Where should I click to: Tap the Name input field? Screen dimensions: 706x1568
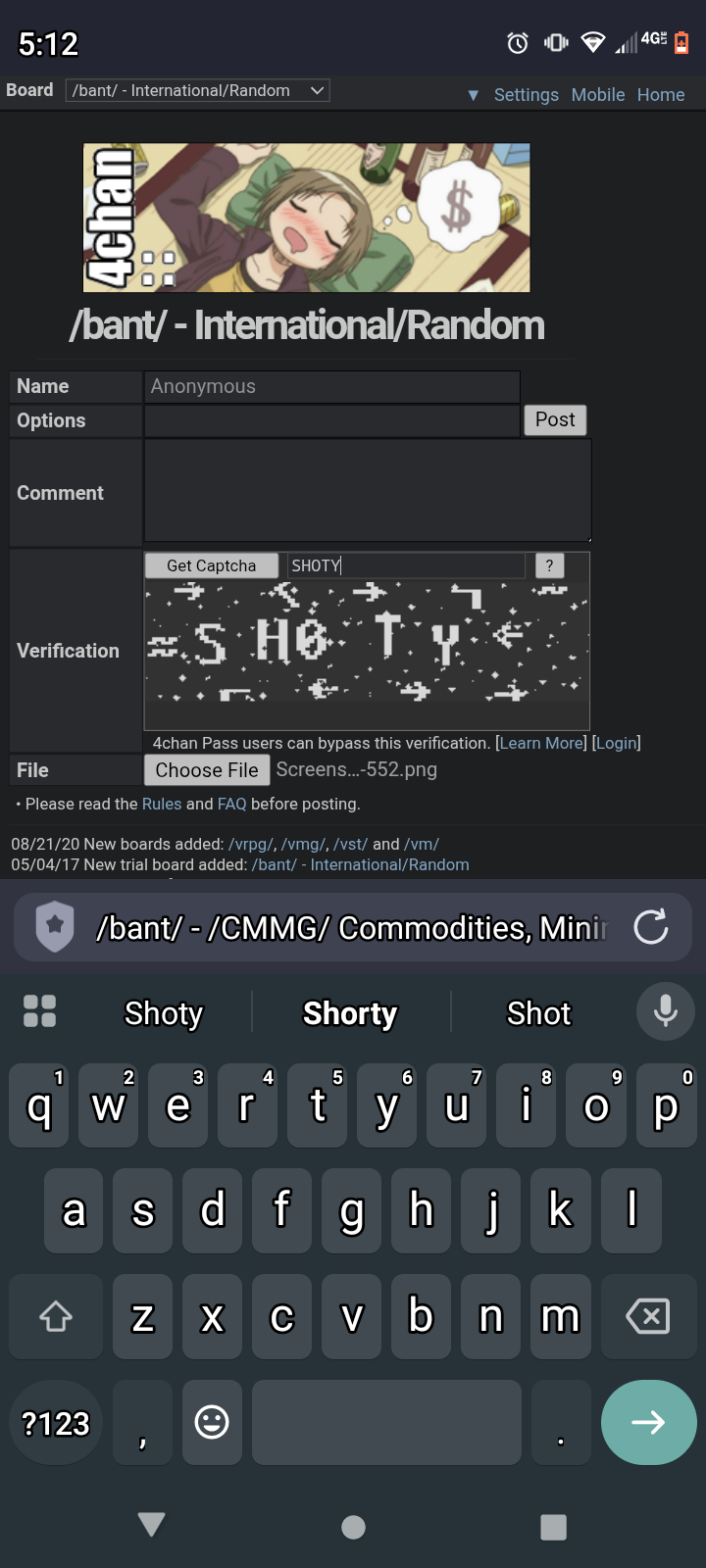pos(331,386)
